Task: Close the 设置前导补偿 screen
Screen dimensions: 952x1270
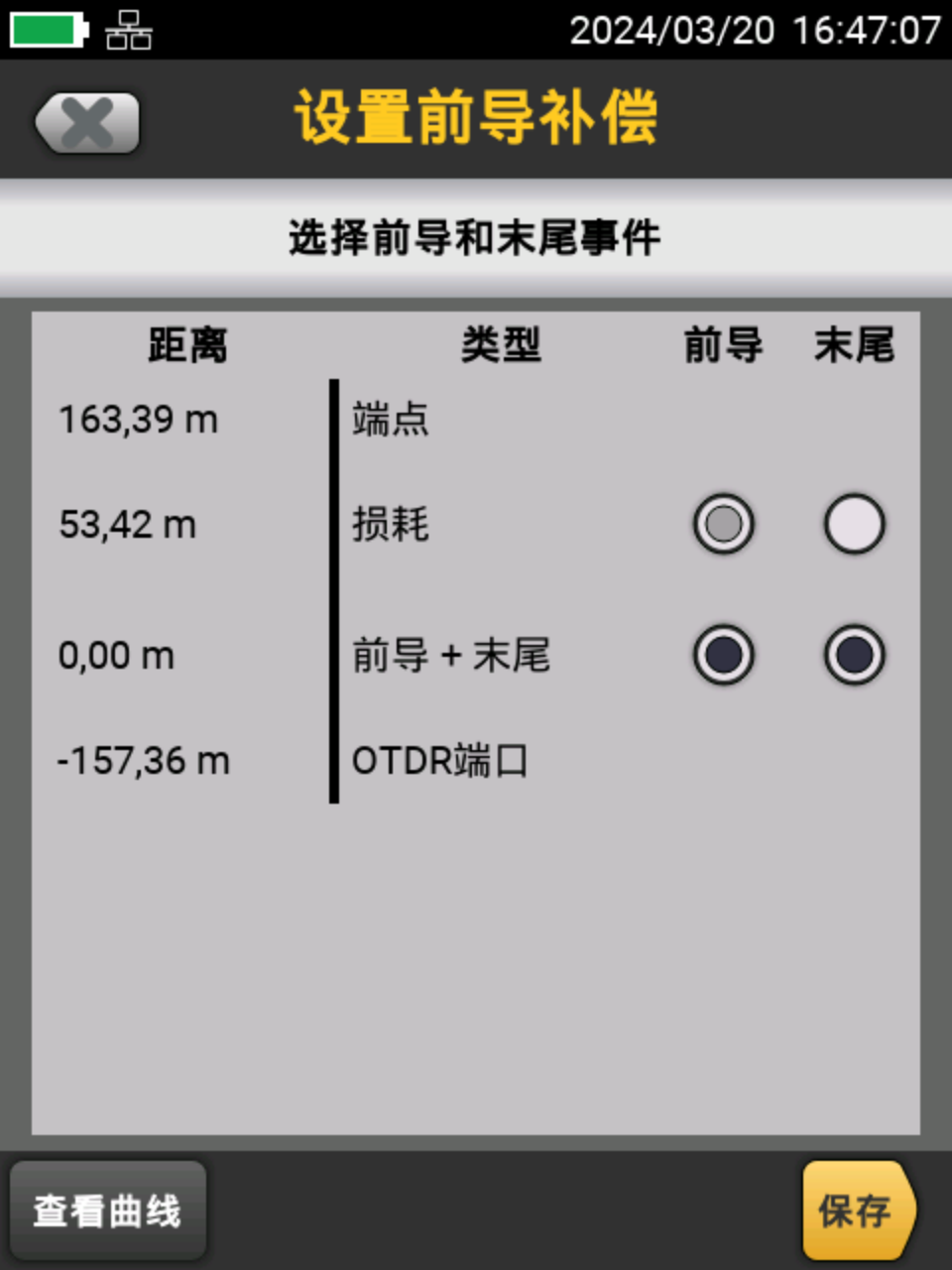Action: coord(87,123)
